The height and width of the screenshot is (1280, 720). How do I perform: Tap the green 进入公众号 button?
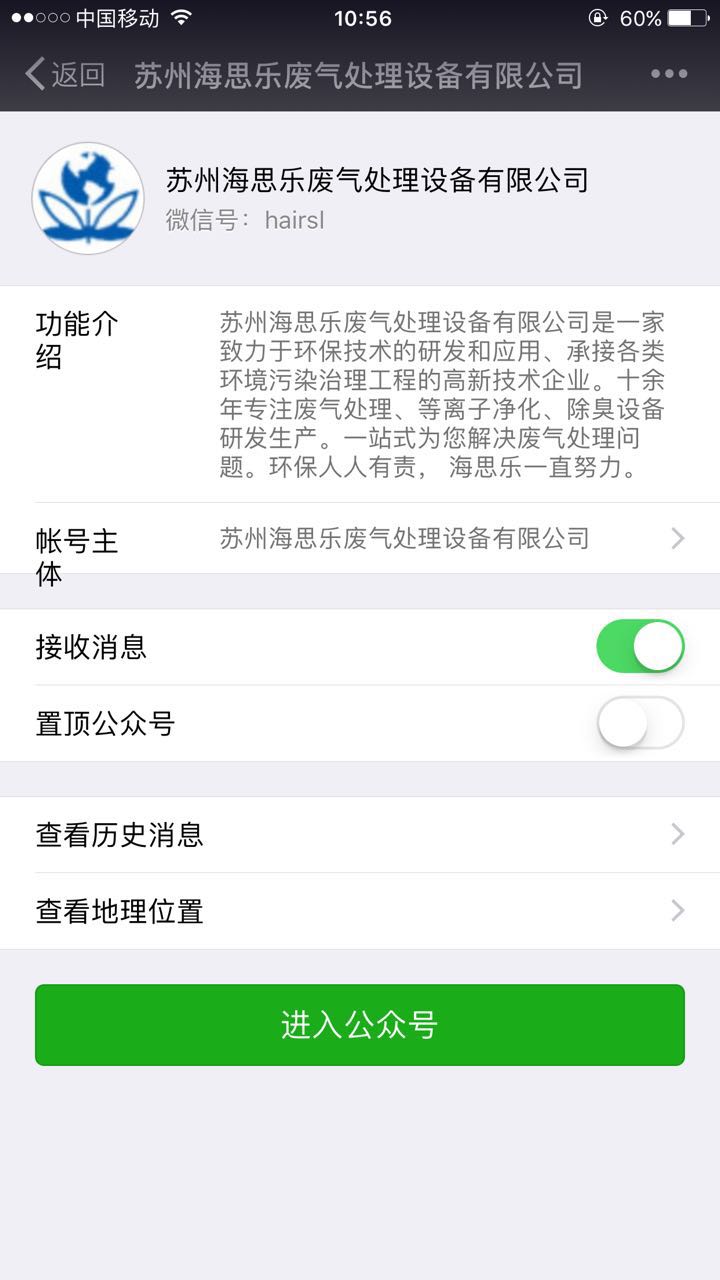point(360,1025)
